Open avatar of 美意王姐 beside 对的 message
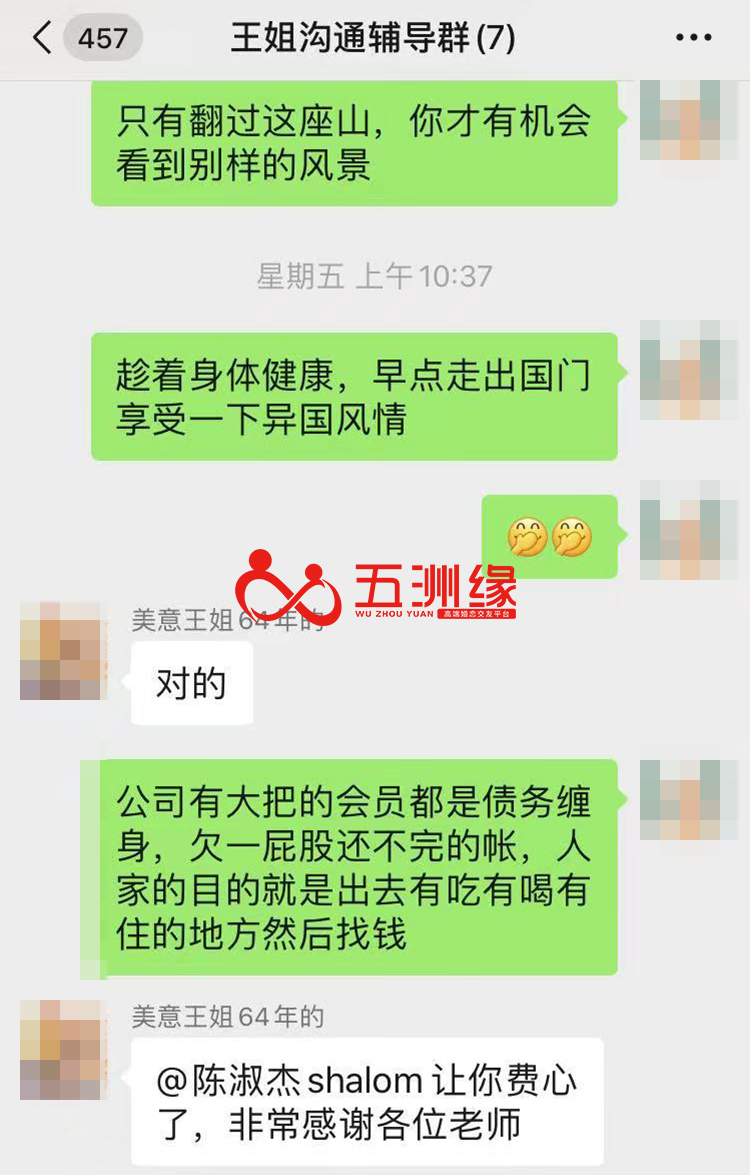 (64, 650)
